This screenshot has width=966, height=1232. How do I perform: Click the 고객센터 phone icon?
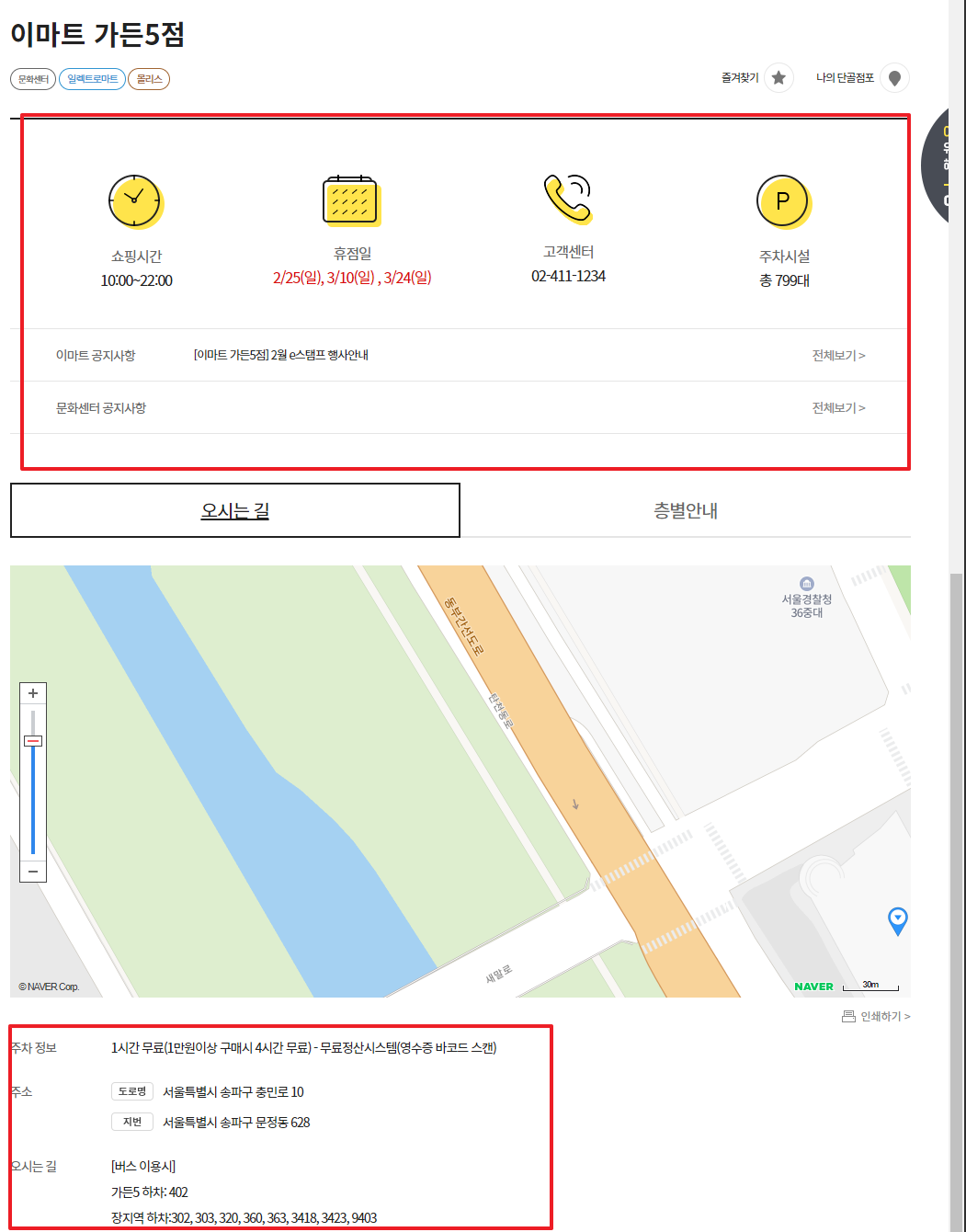coord(566,200)
